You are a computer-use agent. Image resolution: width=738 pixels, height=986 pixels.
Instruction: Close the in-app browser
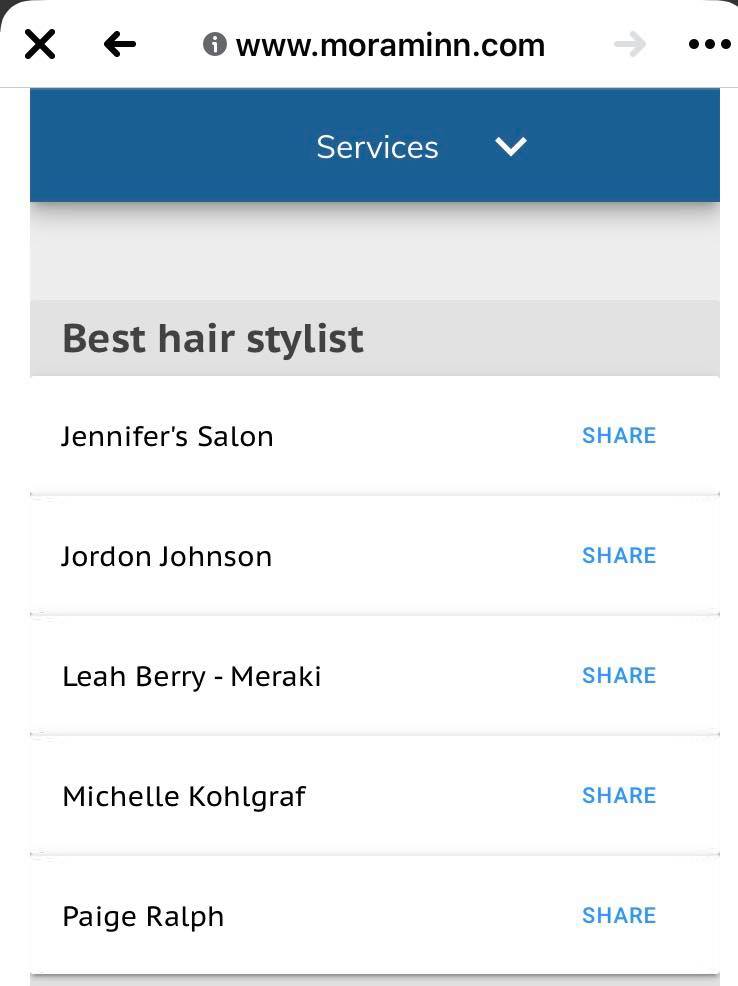[x=40, y=45]
